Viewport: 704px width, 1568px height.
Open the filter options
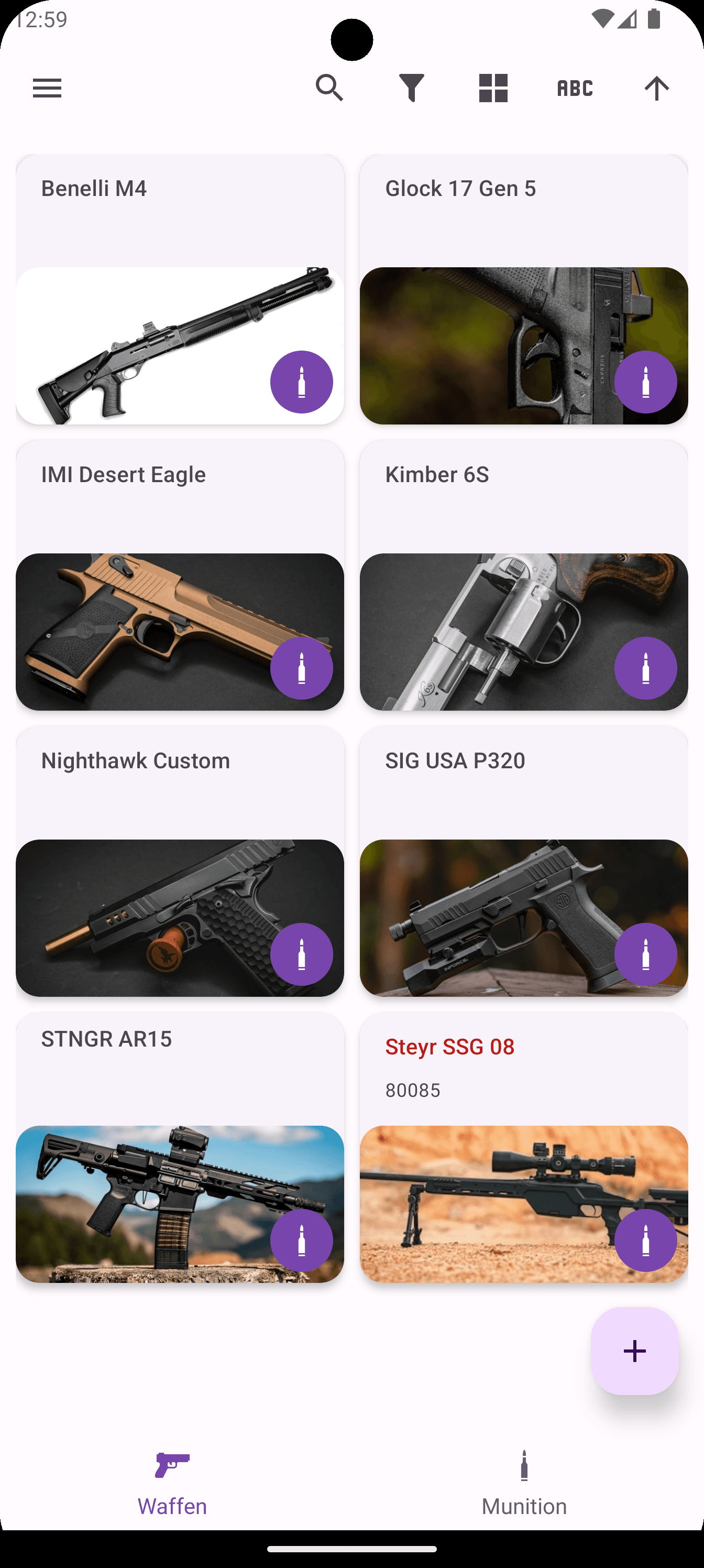[411, 88]
